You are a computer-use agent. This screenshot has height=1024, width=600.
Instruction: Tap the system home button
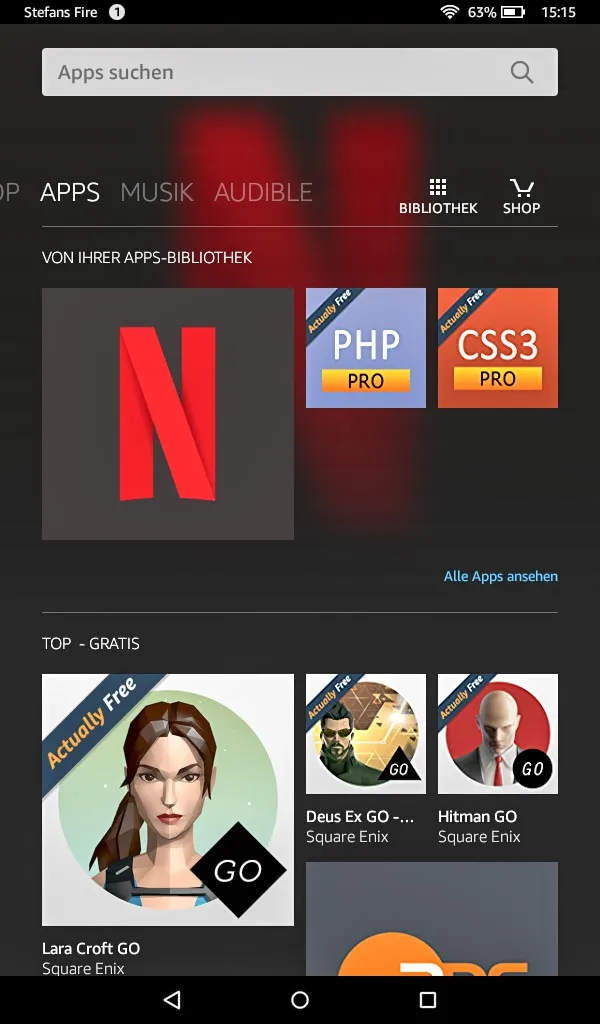pos(300,1000)
